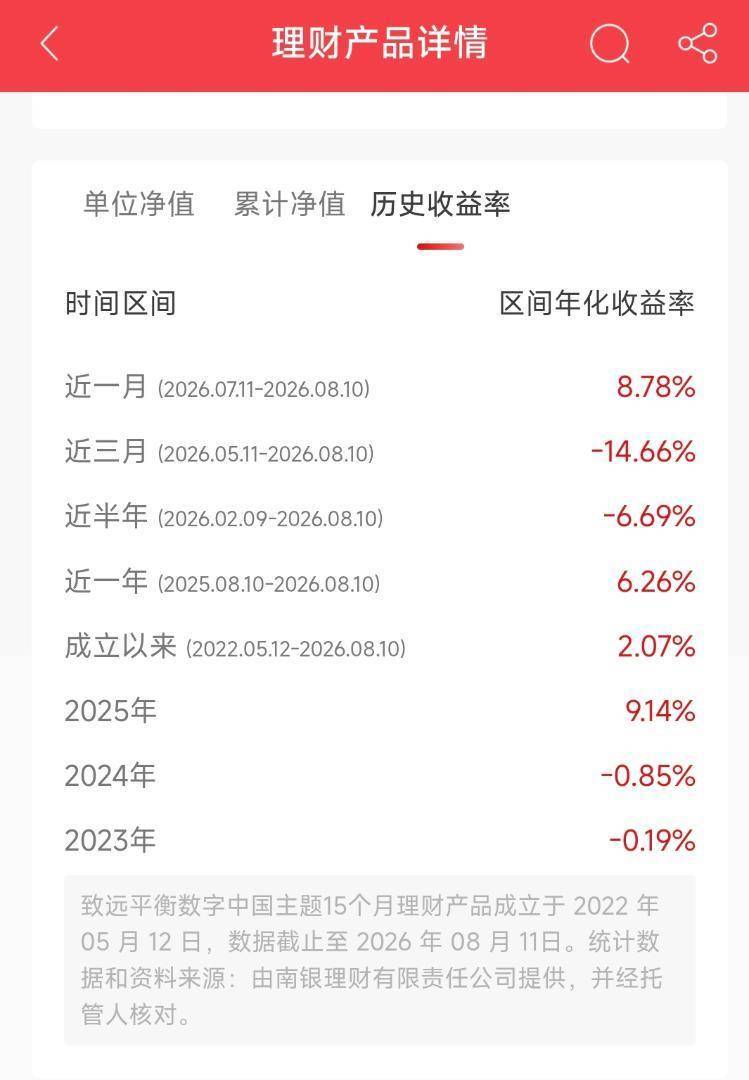Switch to the 累计净值 tab
Screen dimensions: 749x1080
pyautogui.click(x=289, y=204)
